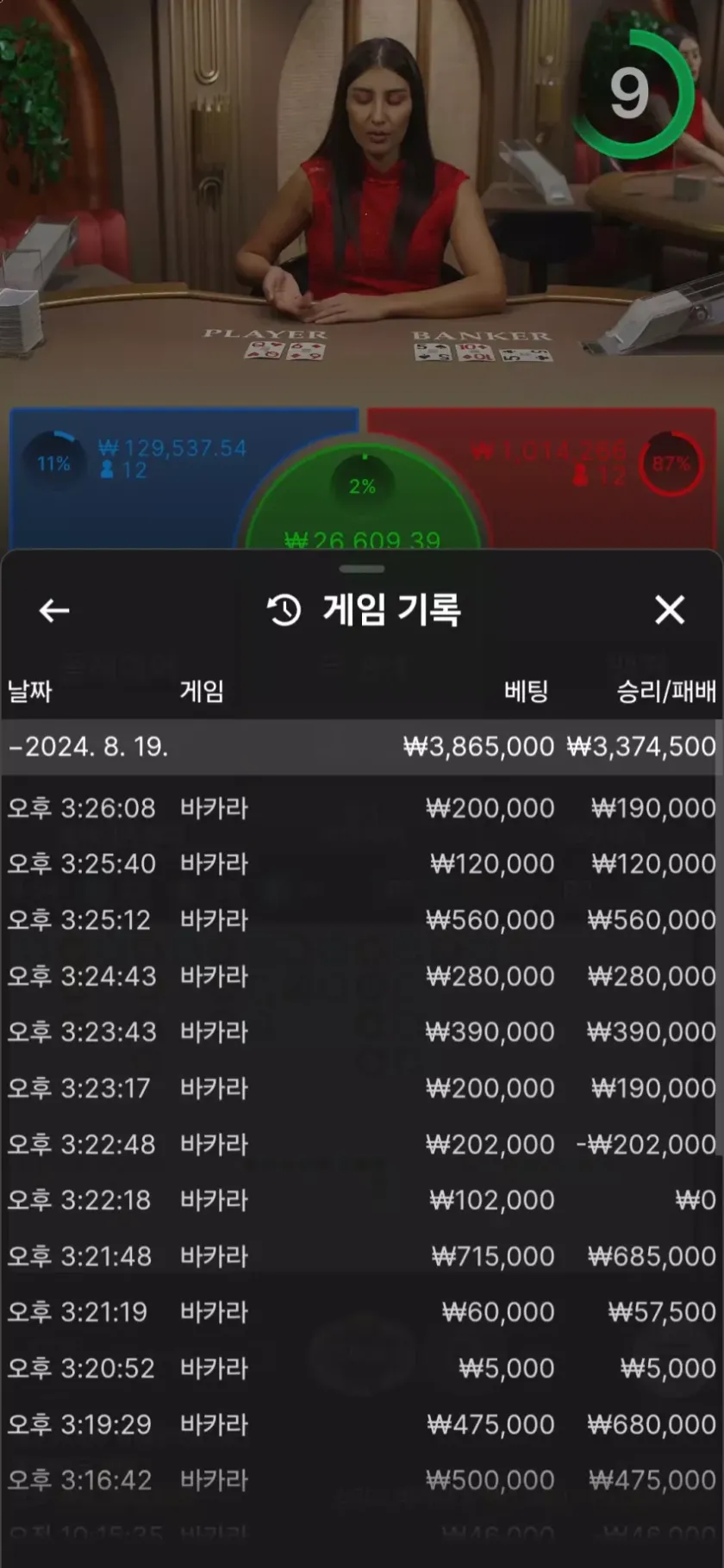Close the 게임 기록 panel
Screen dimensions: 724x1568
(669, 610)
